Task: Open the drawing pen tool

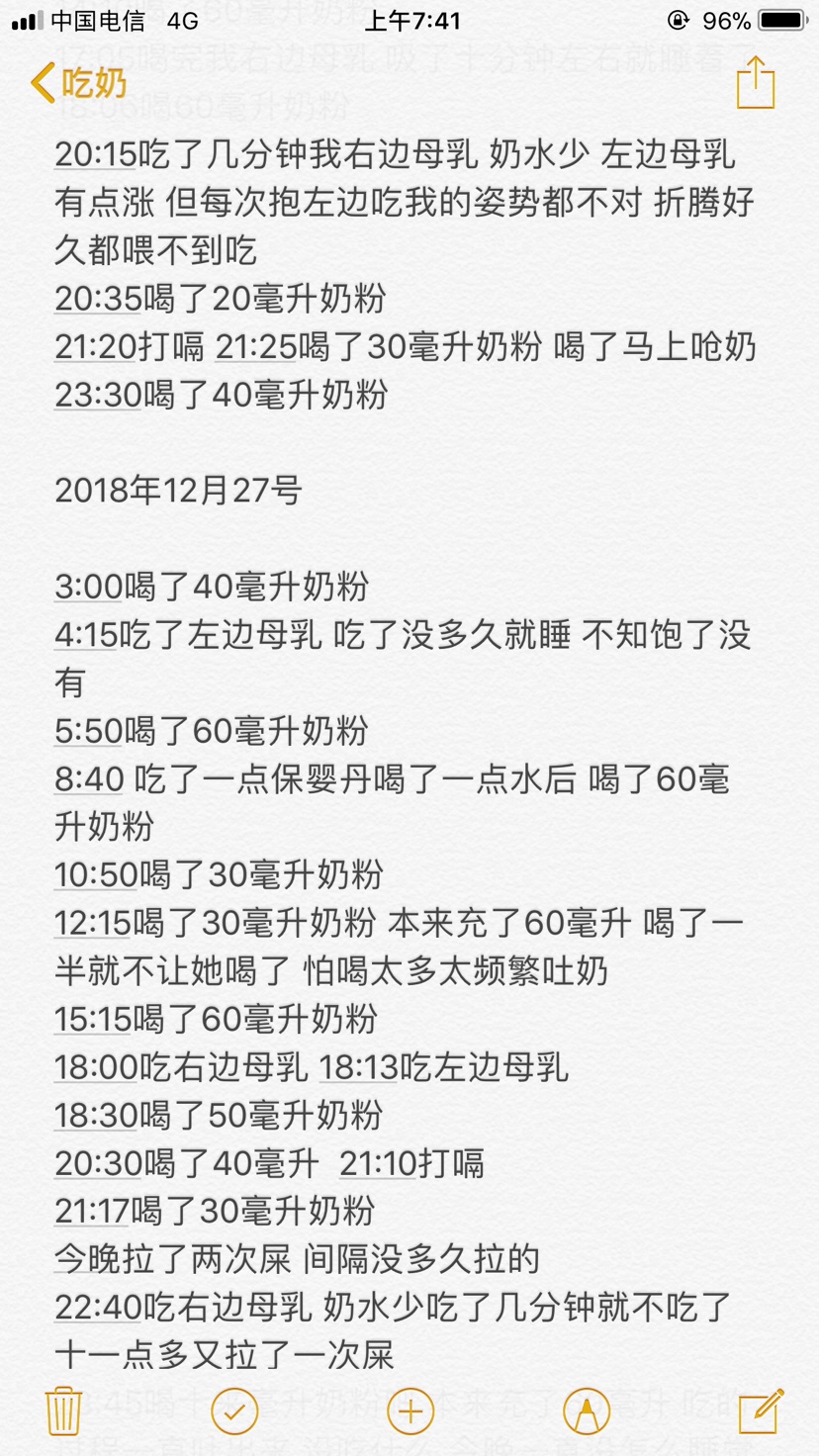Action: pyautogui.click(x=586, y=1410)
